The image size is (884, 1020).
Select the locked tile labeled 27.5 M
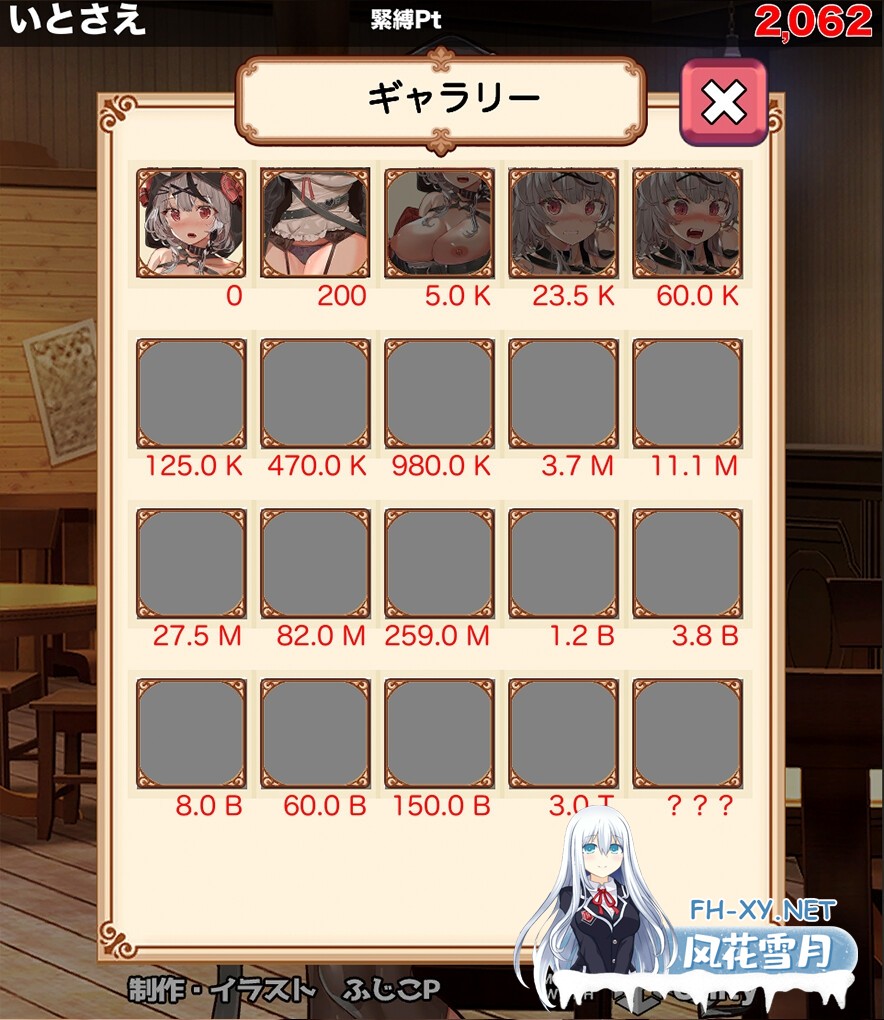(191, 563)
